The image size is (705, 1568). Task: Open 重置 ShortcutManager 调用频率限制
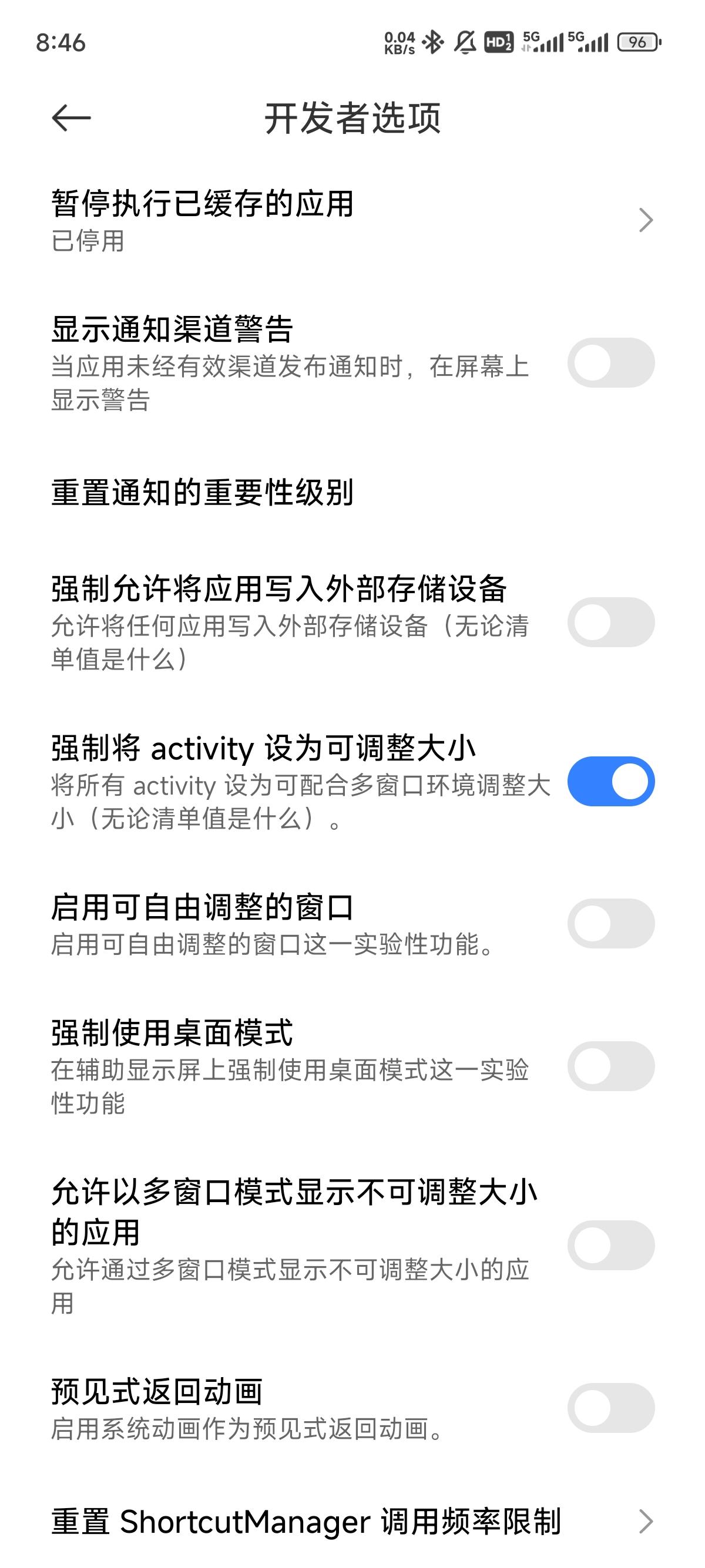(352, 1521)
